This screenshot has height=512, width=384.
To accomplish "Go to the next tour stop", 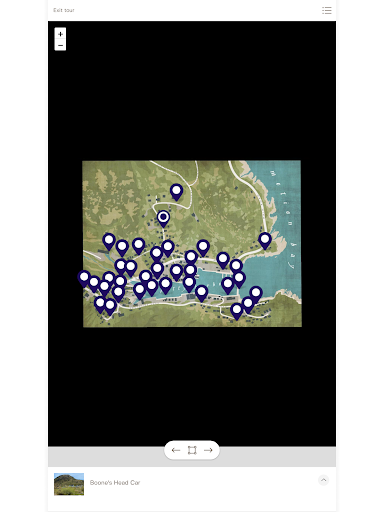I will pos(208,450).
